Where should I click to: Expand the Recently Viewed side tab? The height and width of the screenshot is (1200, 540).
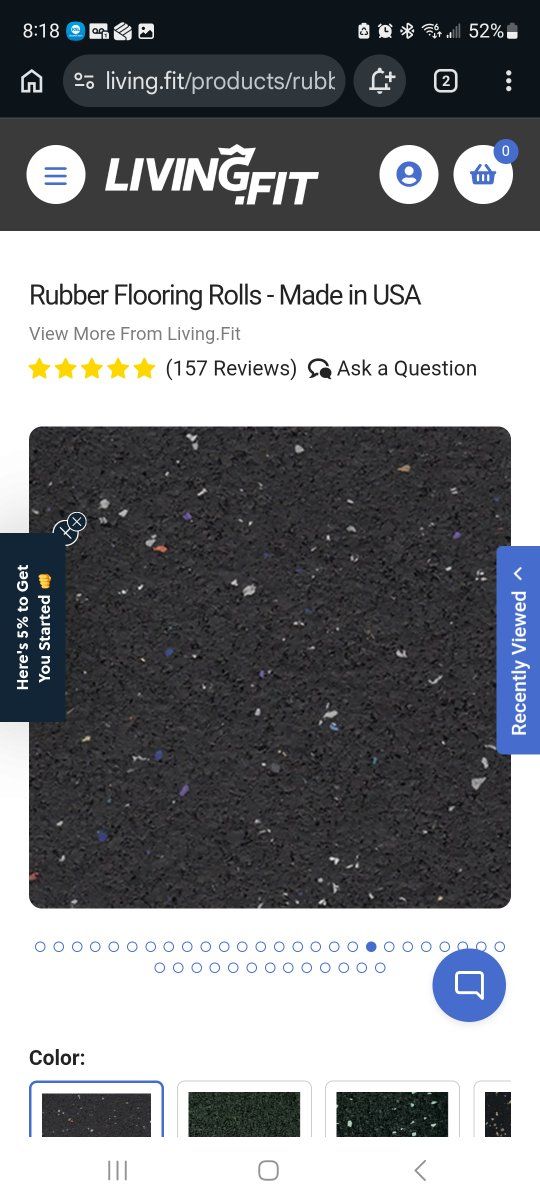518,650
